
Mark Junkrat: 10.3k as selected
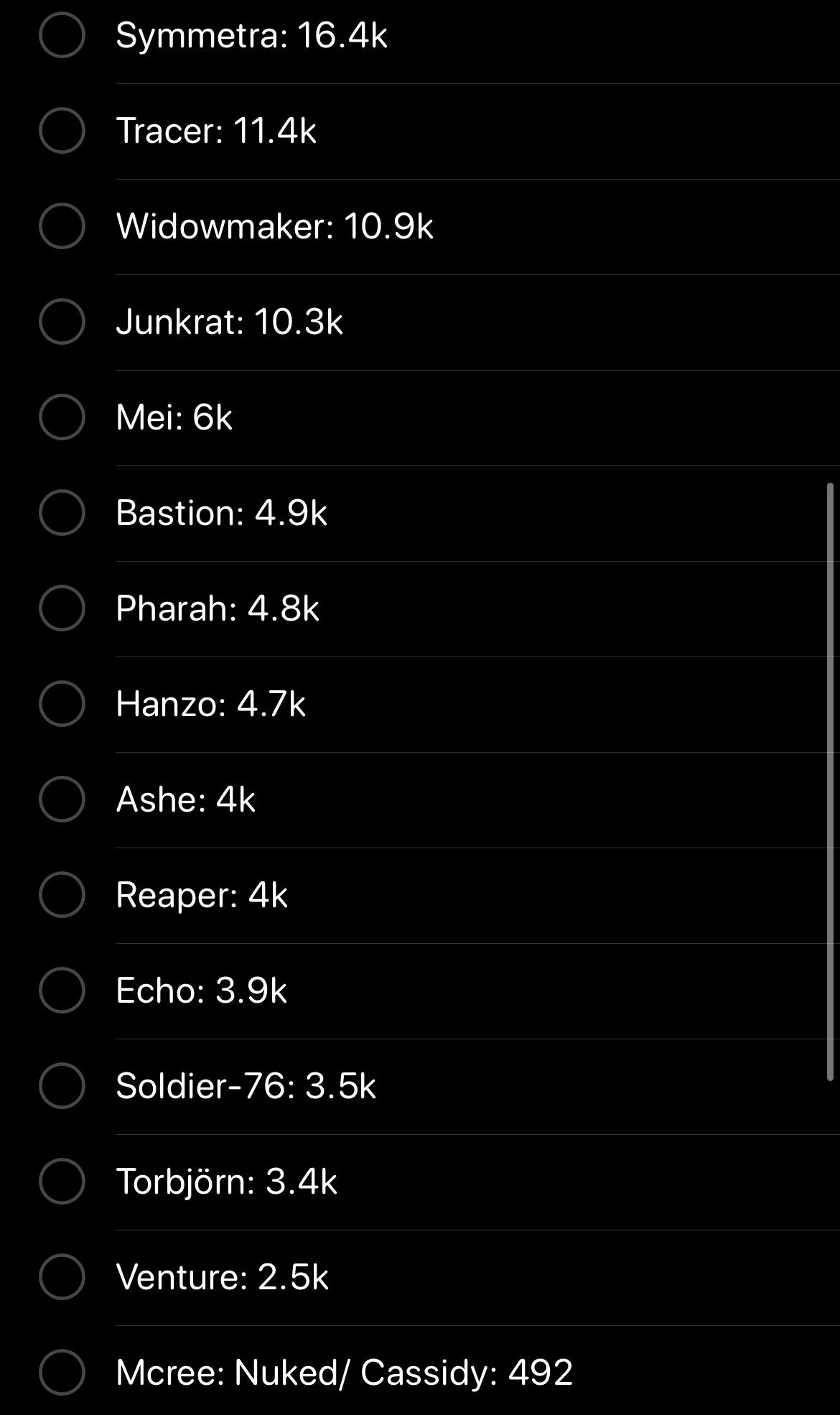[x=62, y=322]
